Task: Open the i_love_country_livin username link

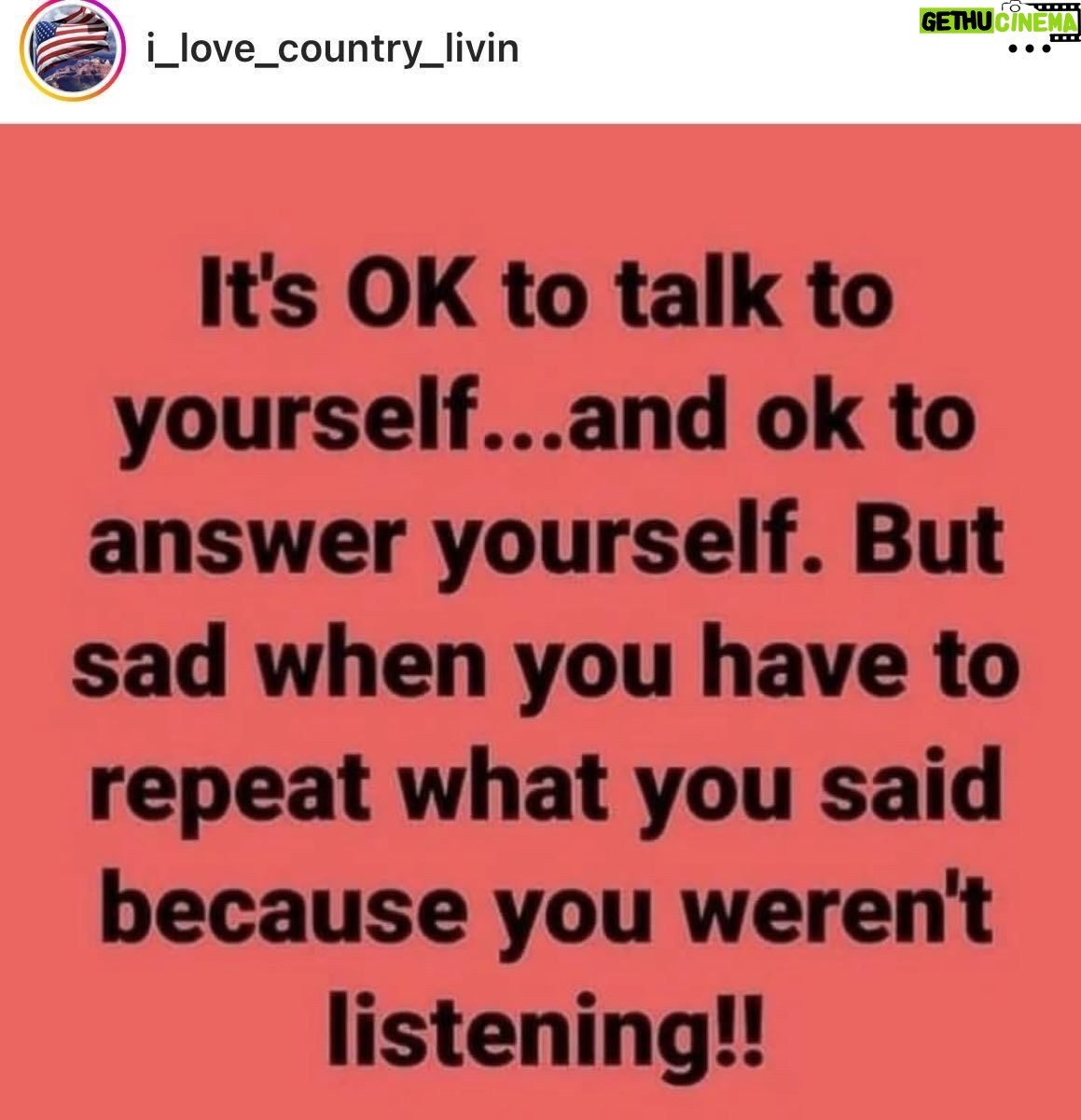Action: tap(332, 47)
